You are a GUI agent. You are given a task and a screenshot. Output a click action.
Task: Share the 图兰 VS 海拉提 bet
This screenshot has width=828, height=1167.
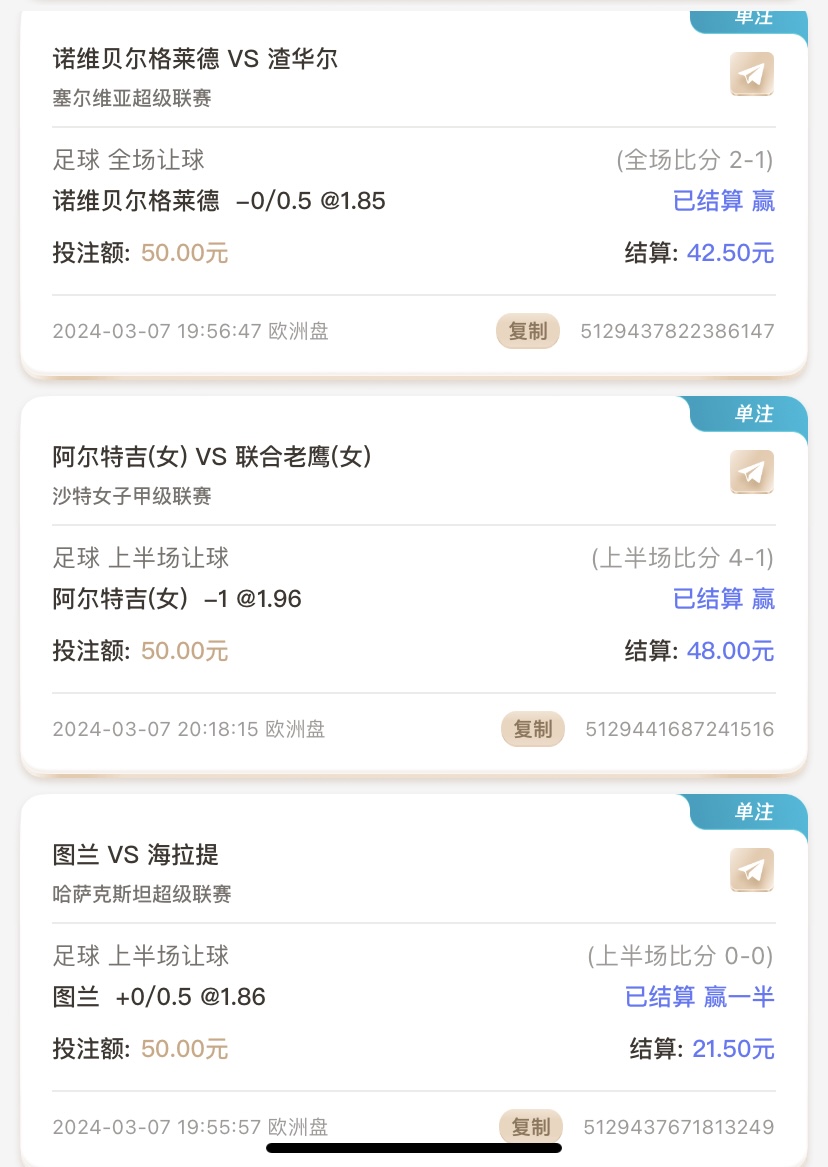point(752,870)
